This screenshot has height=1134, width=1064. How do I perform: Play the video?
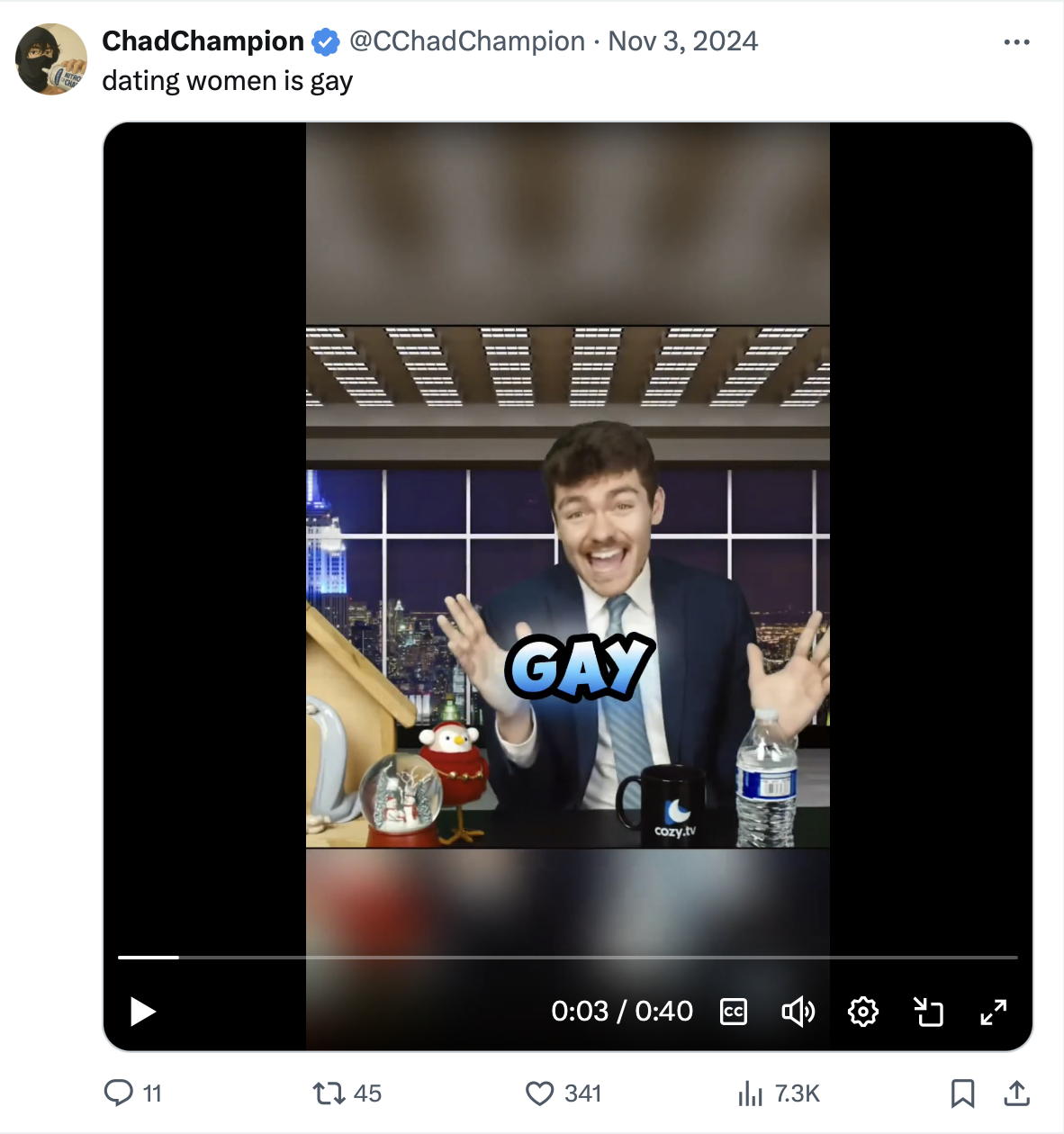142,1012
